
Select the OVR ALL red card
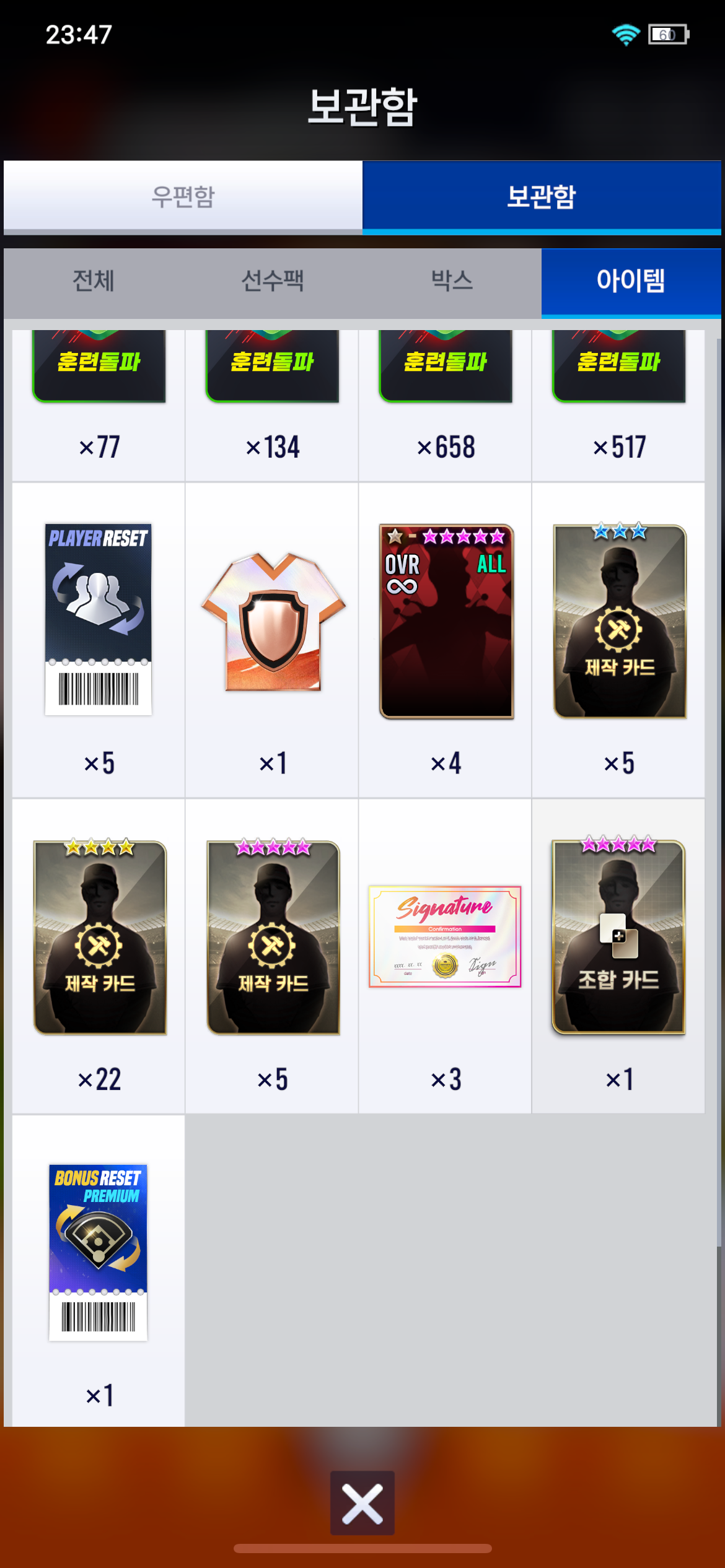[446, 621]
